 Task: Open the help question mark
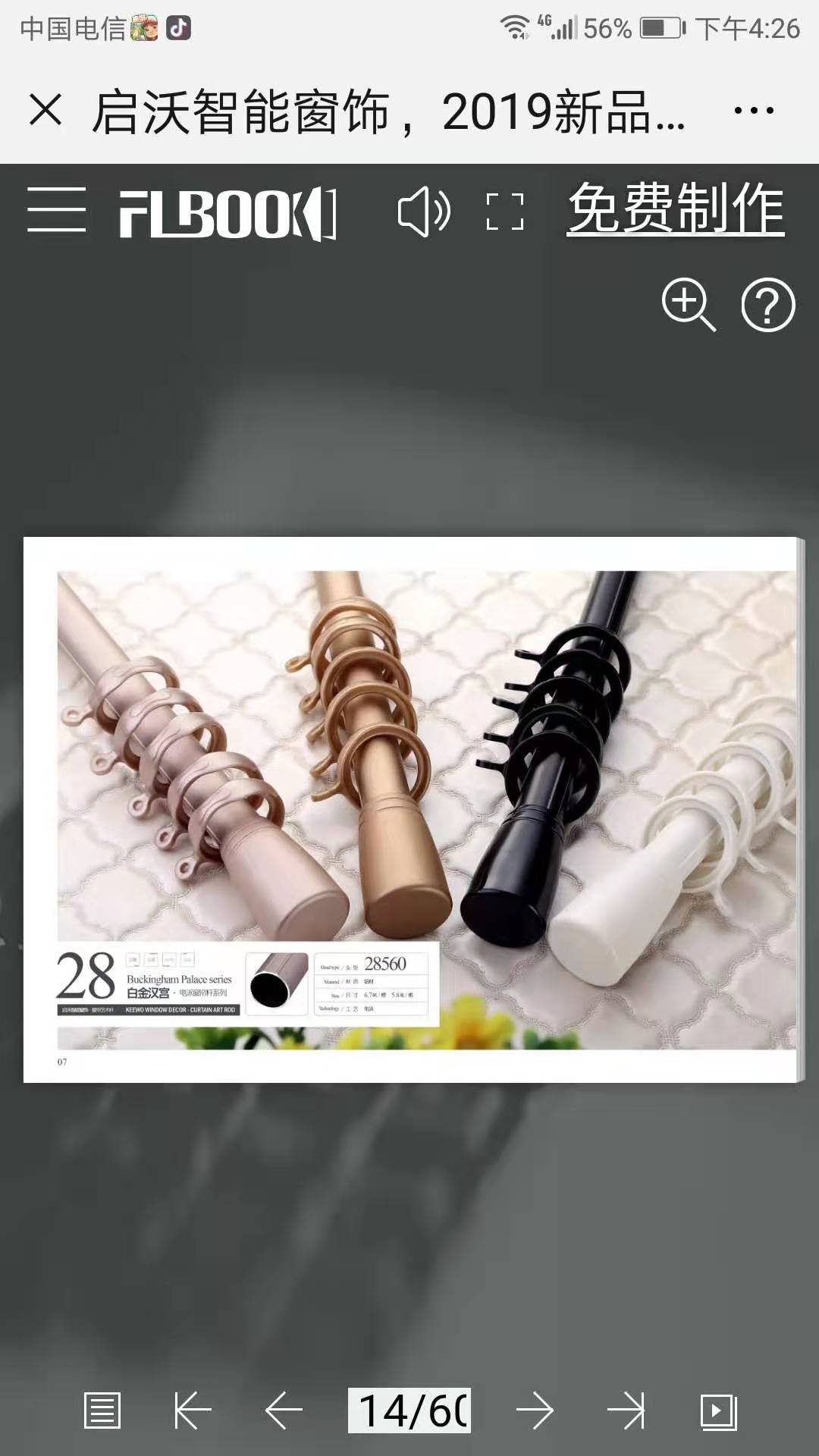[767, 305]
